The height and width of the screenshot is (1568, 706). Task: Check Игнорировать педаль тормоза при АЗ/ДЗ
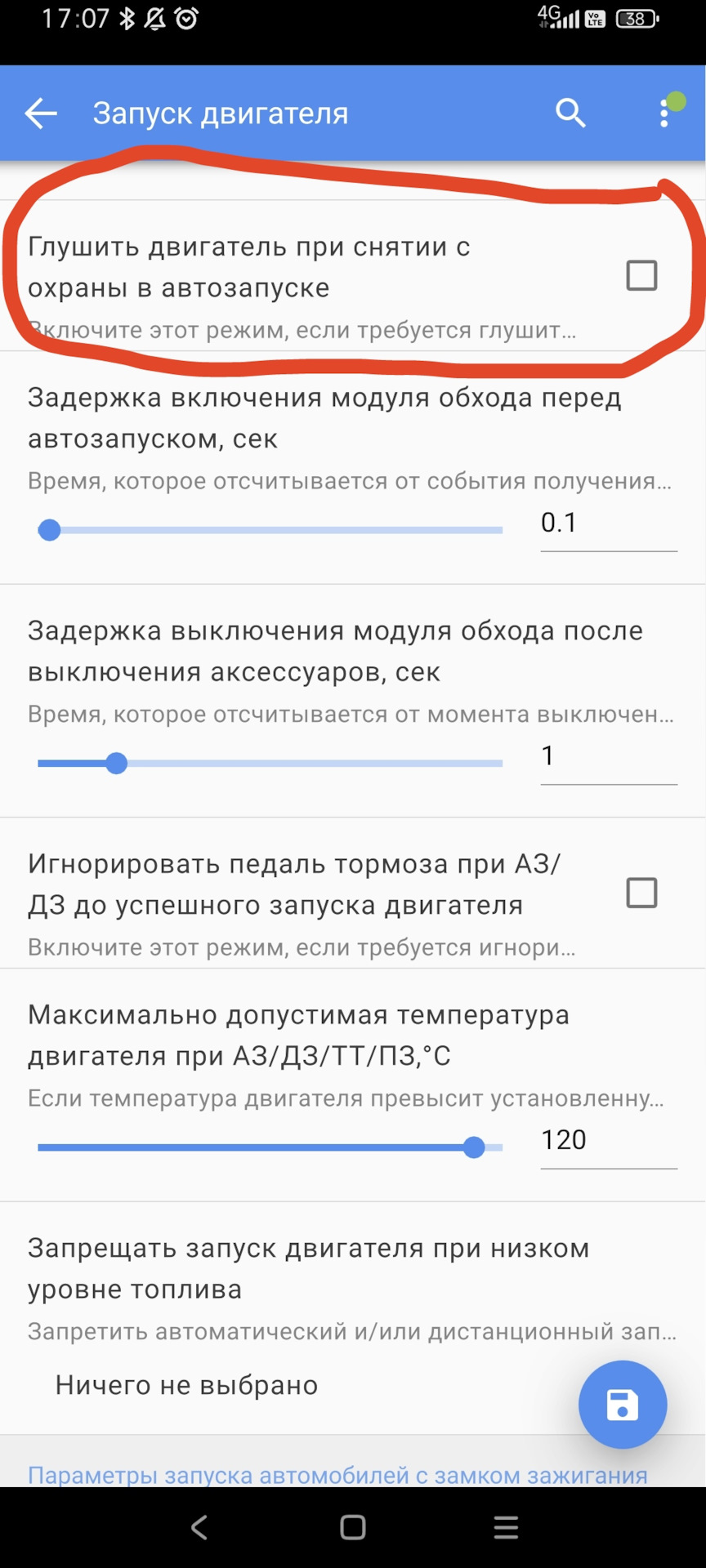pyautogui.click(x=641, y=893)
